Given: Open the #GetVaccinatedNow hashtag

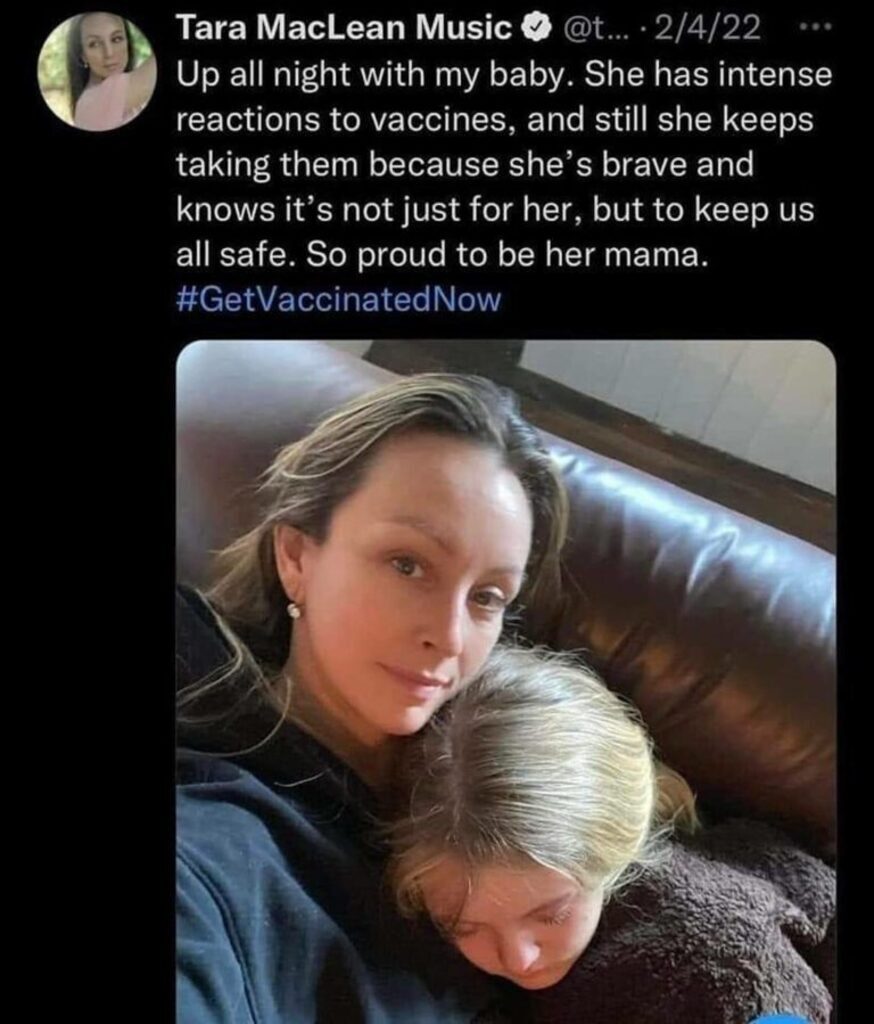Looking at the screenshot, I should 337,299.
